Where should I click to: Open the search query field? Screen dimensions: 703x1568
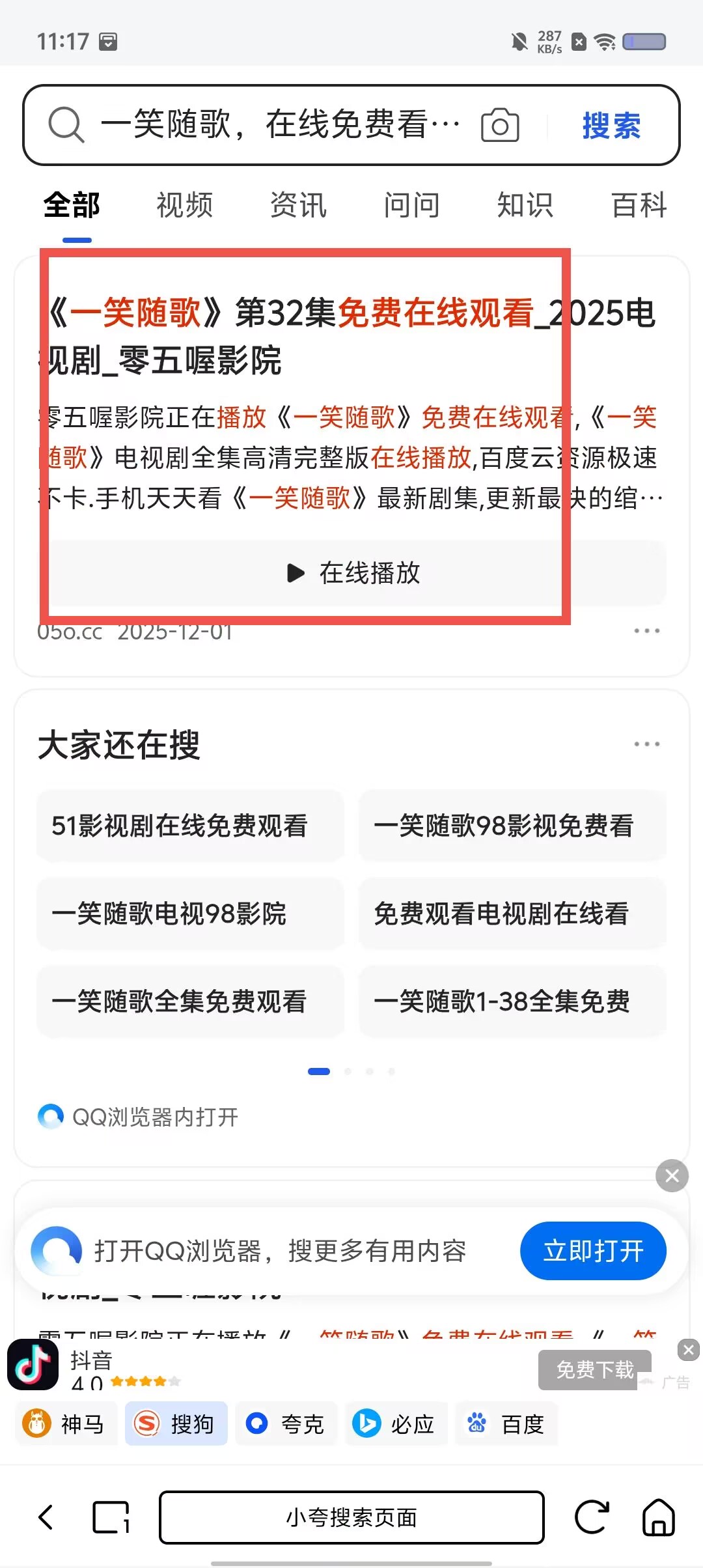pos(280,124)
